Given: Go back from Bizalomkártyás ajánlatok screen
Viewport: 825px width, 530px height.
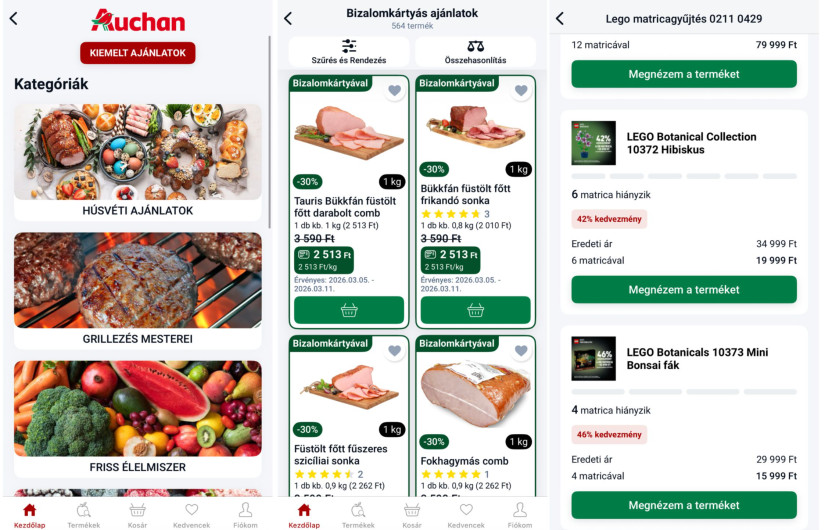Looking at the screenshot, I should click(288, 19).
